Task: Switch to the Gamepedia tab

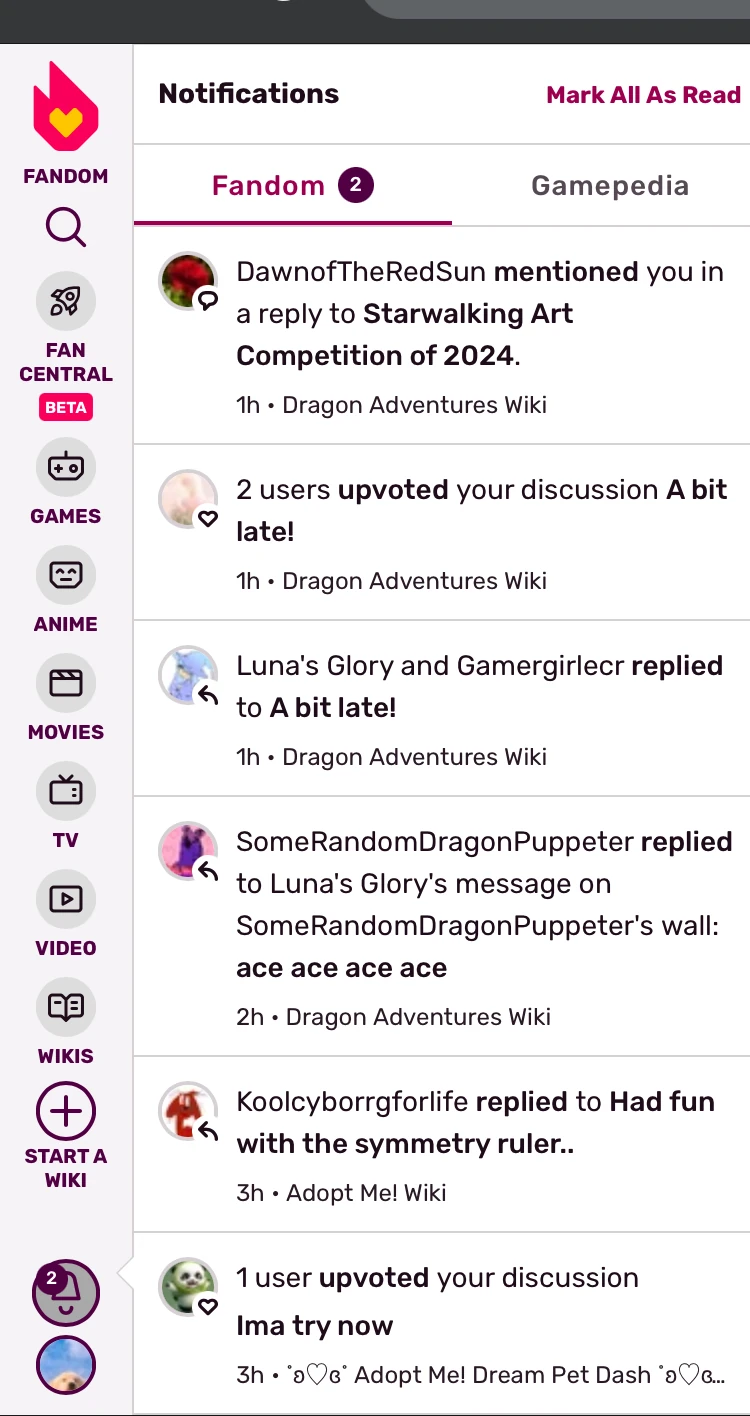Action: pos(609,186)
